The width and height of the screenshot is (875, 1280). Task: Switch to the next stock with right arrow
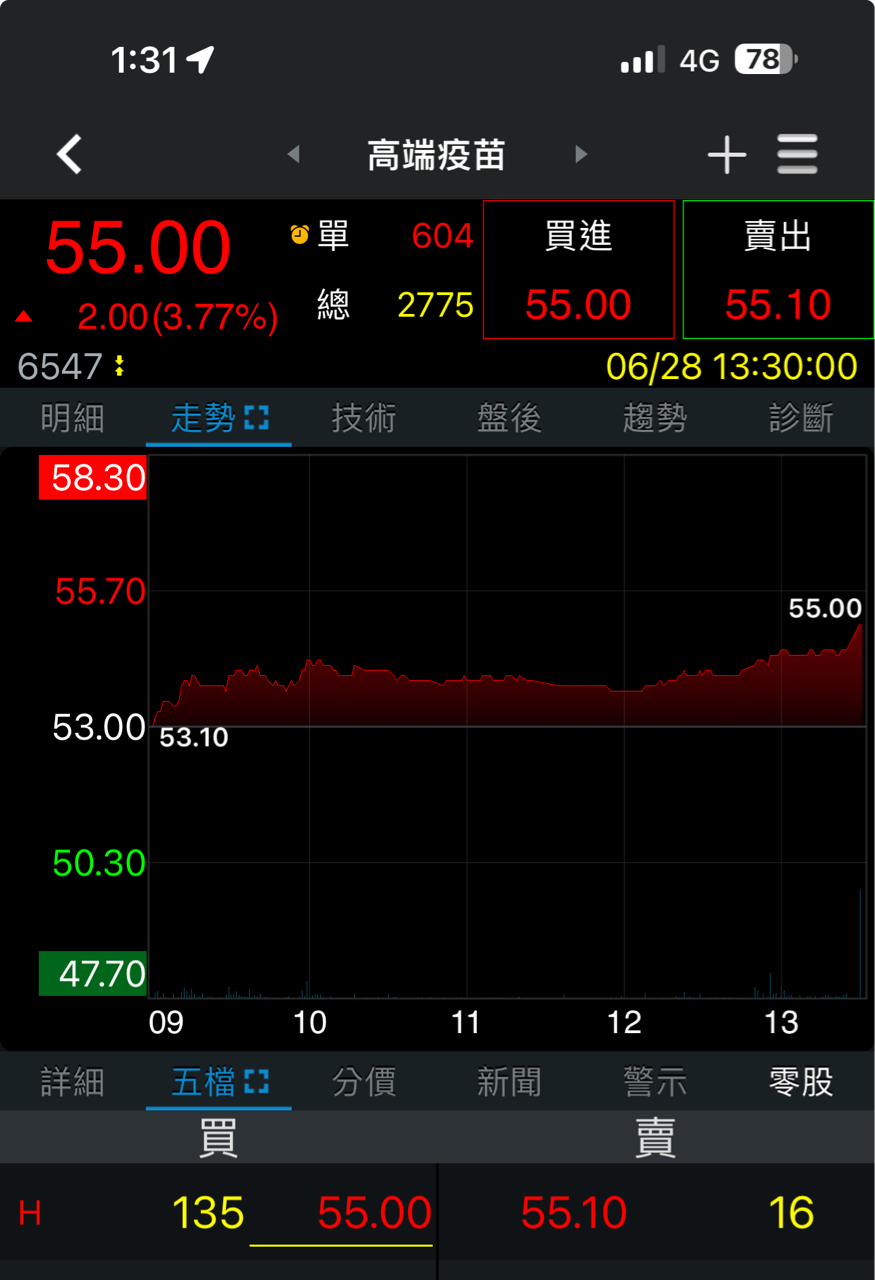coord(581,155)
